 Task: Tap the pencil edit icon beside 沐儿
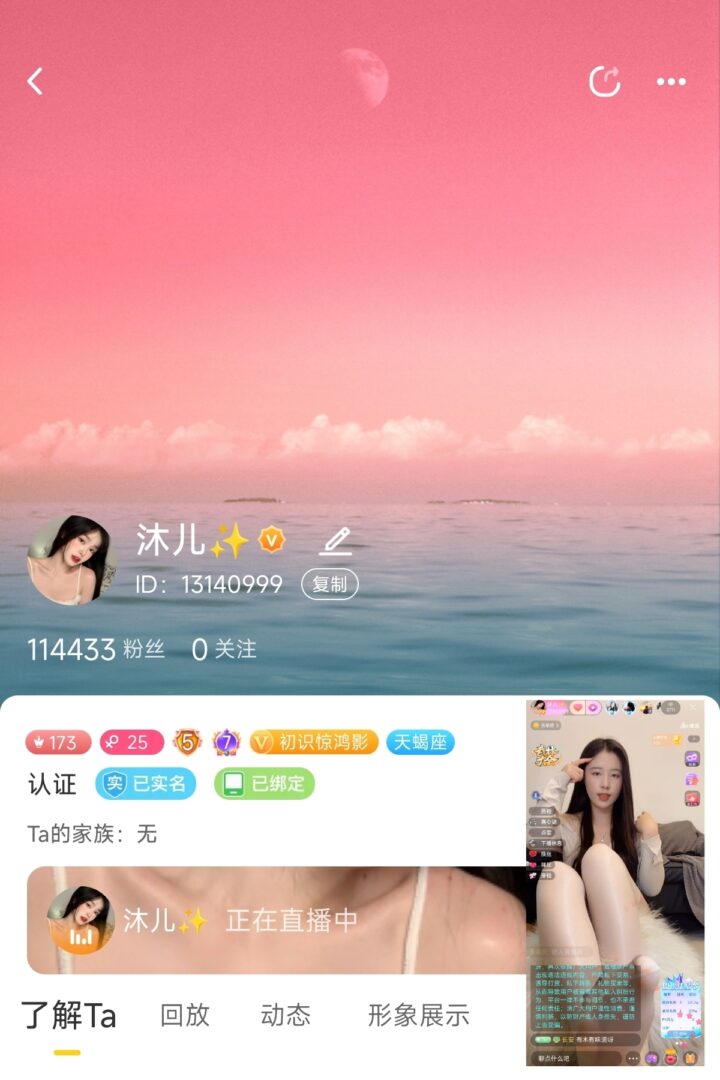coord(336,541)
